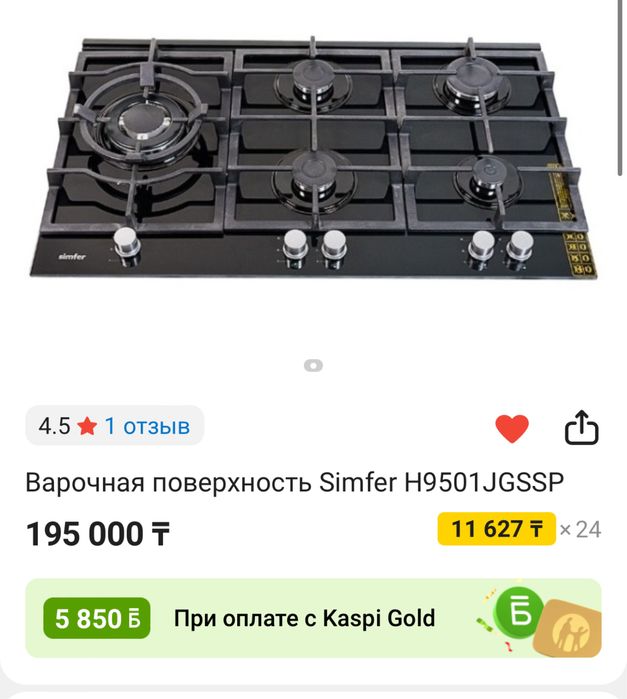Remove product from favorites with heart icon
This screenshot has width=627, height=699.
pyautogui.click(x=512, y=428)
